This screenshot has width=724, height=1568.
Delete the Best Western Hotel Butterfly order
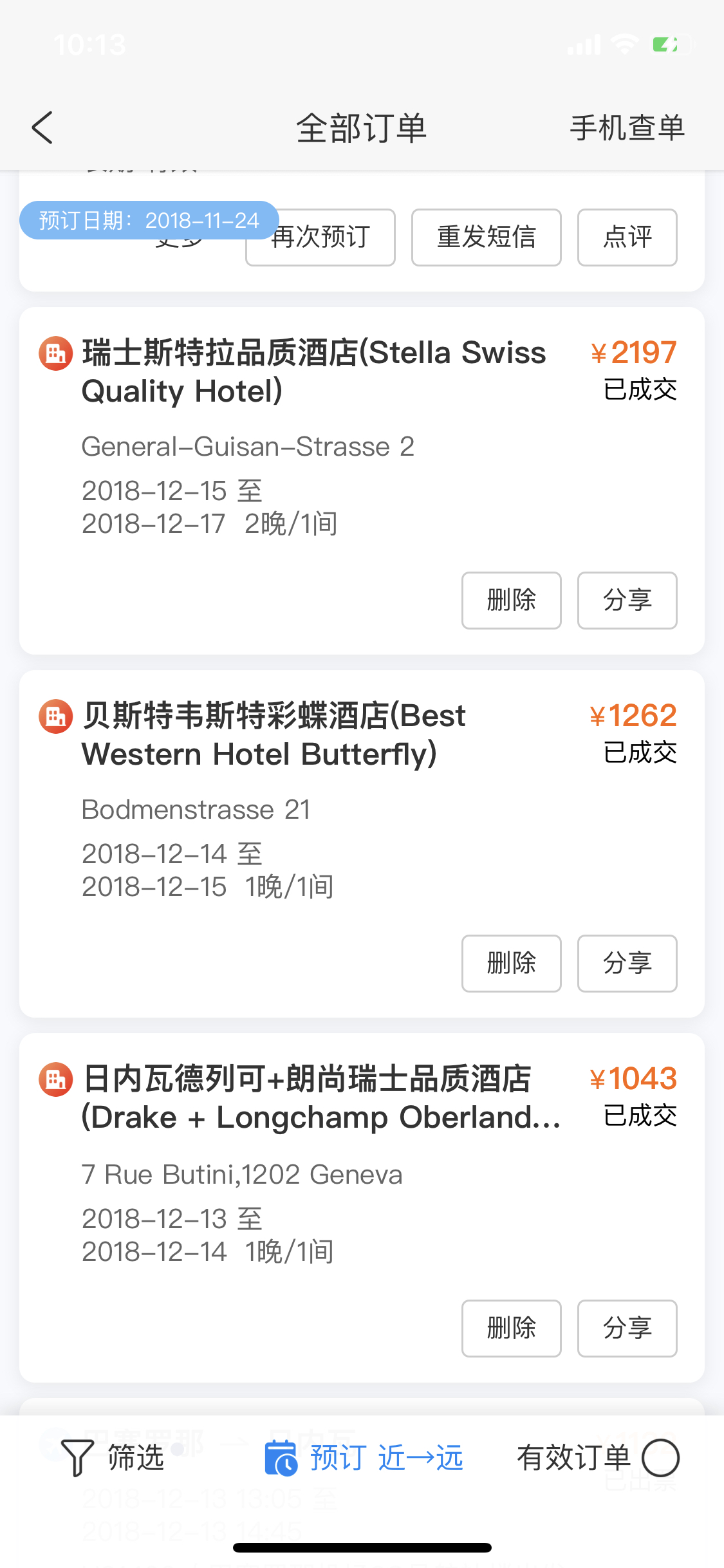511,964
